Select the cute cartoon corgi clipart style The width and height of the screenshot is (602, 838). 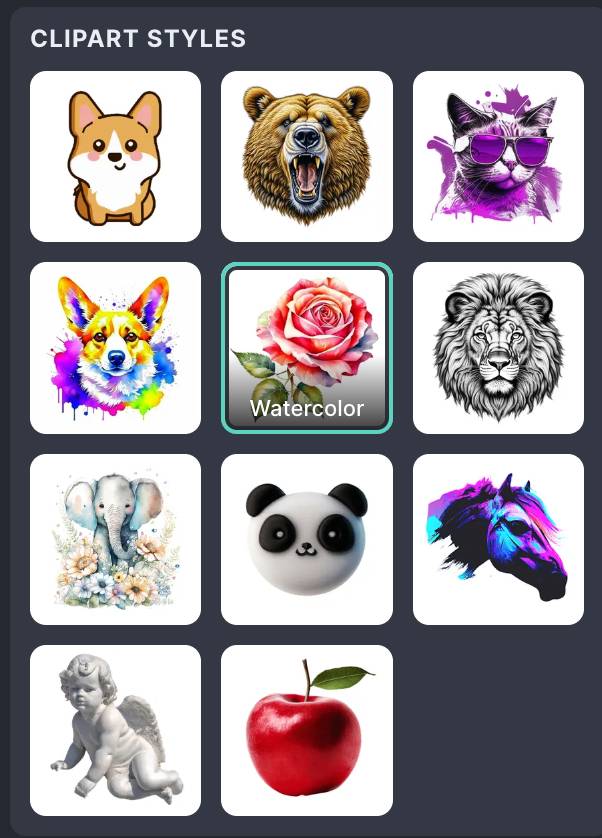click(115, 156)
